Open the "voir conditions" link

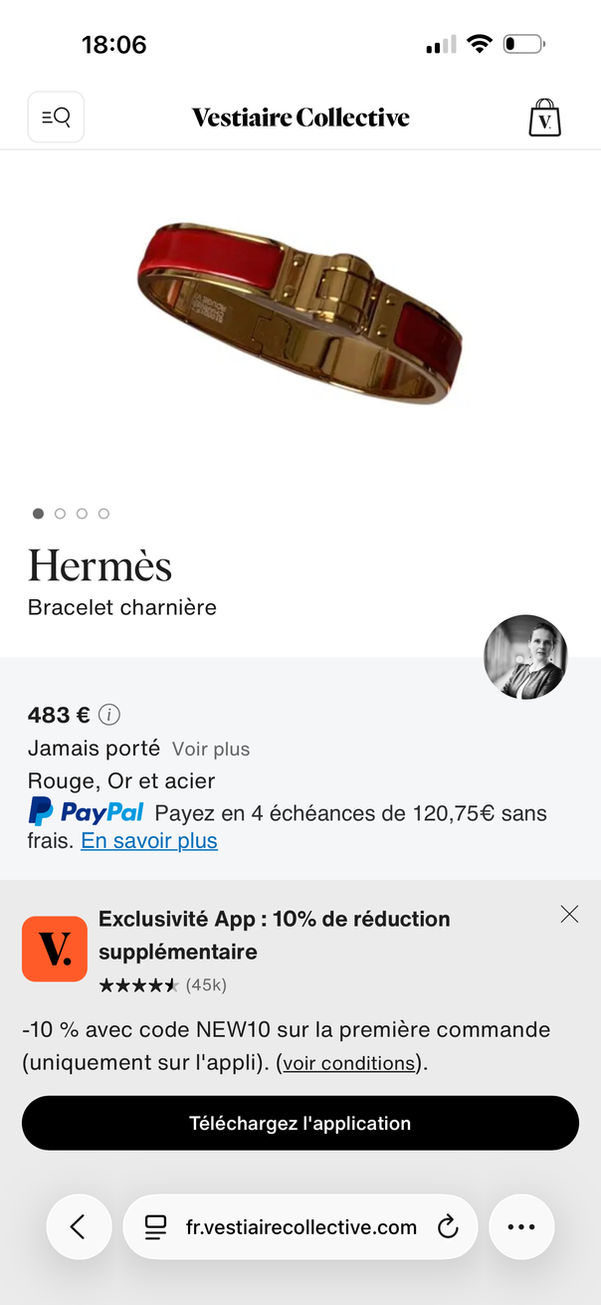tap(348, 1063)
